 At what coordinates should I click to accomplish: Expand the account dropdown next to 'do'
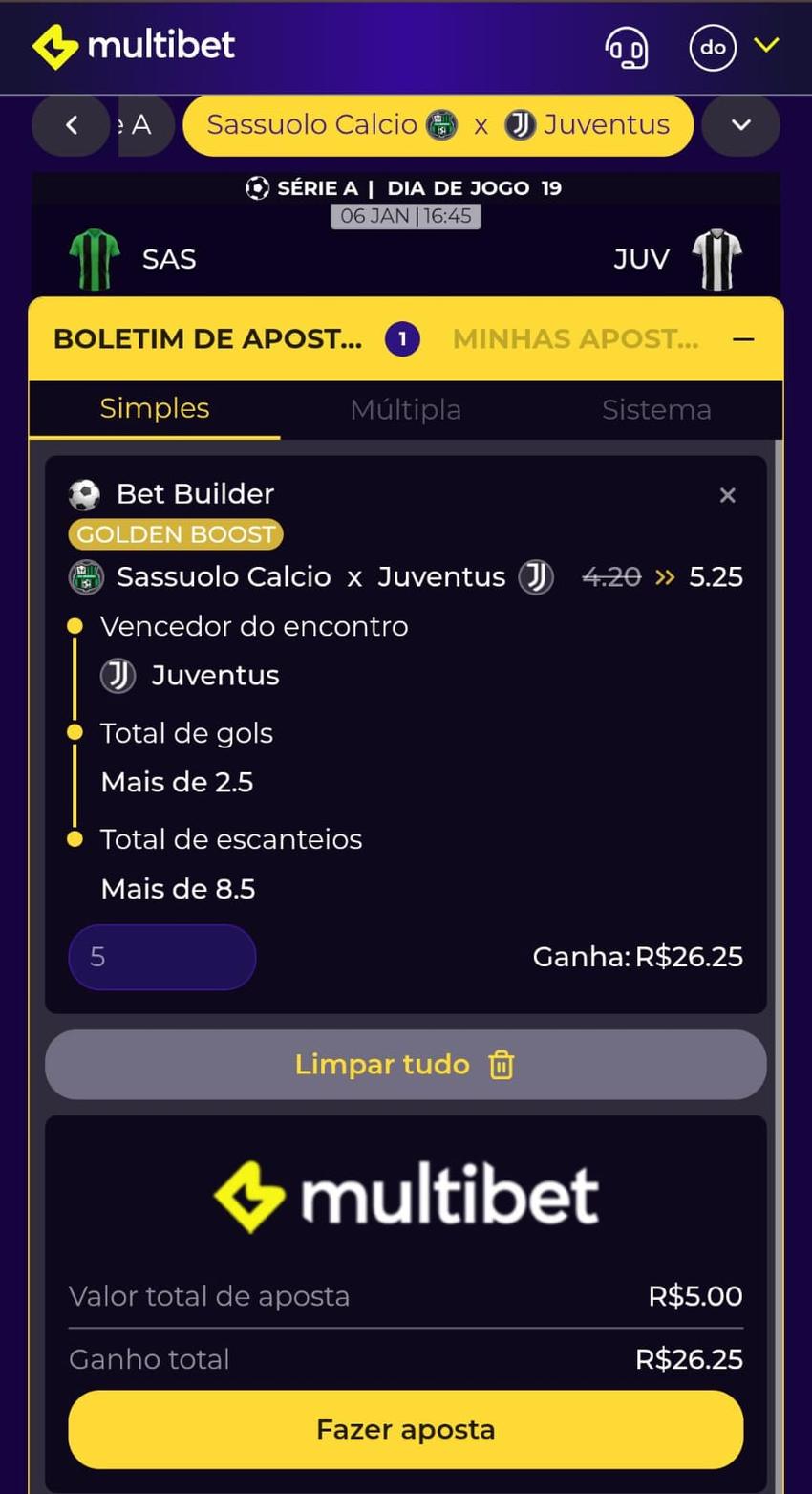tap(766, 44)
